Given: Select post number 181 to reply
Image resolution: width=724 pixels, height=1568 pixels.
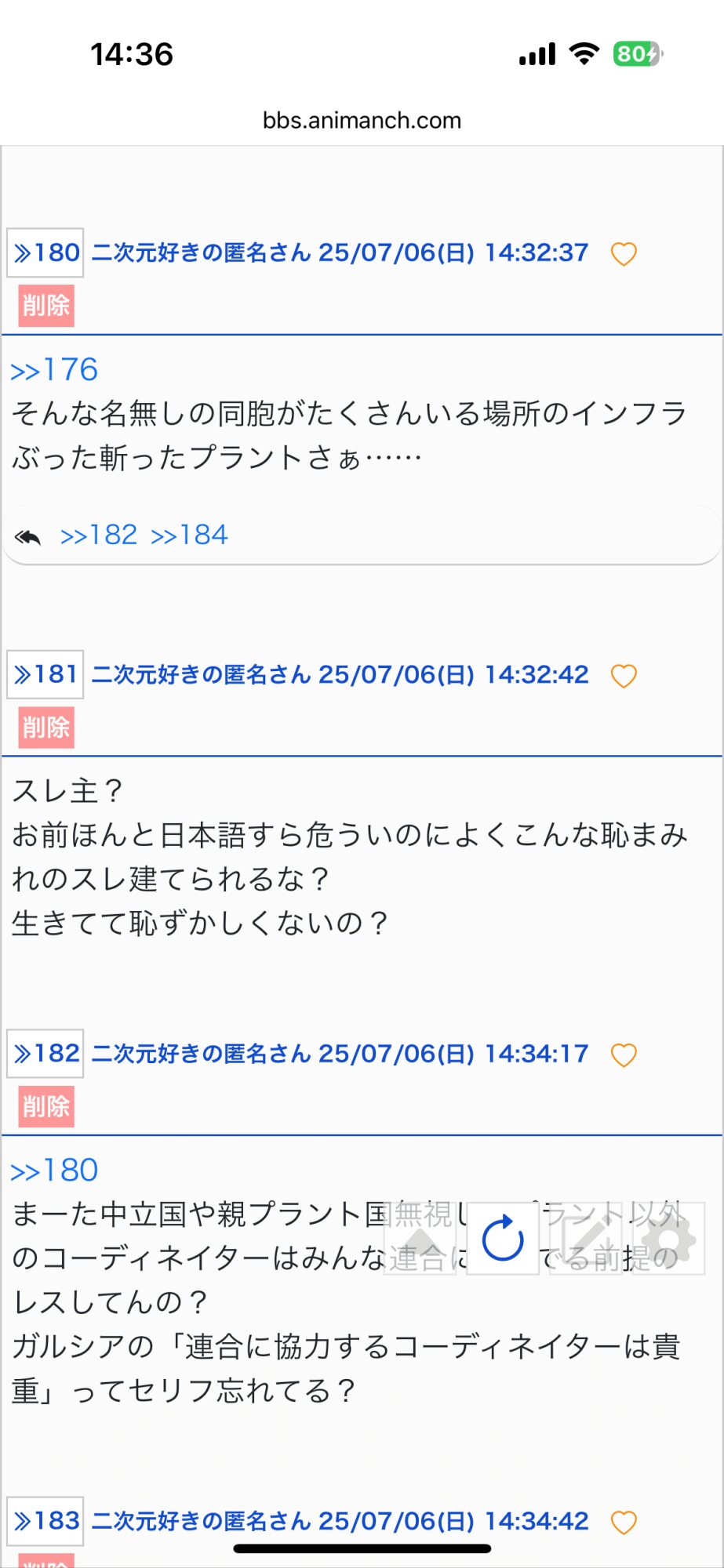Looking at the screenshot, I should coord(45,675).
